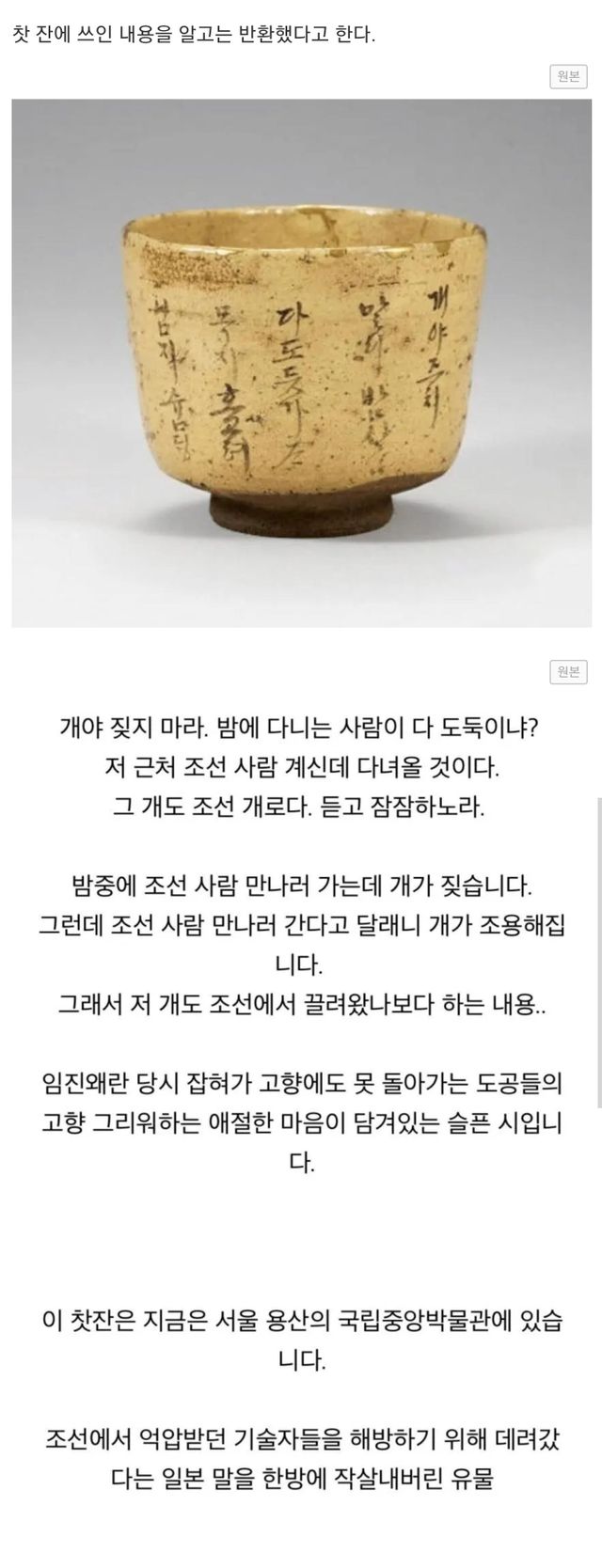Open the tea bowl photo
Viewport: 602px width, 1568px height.
coord(302,363)
